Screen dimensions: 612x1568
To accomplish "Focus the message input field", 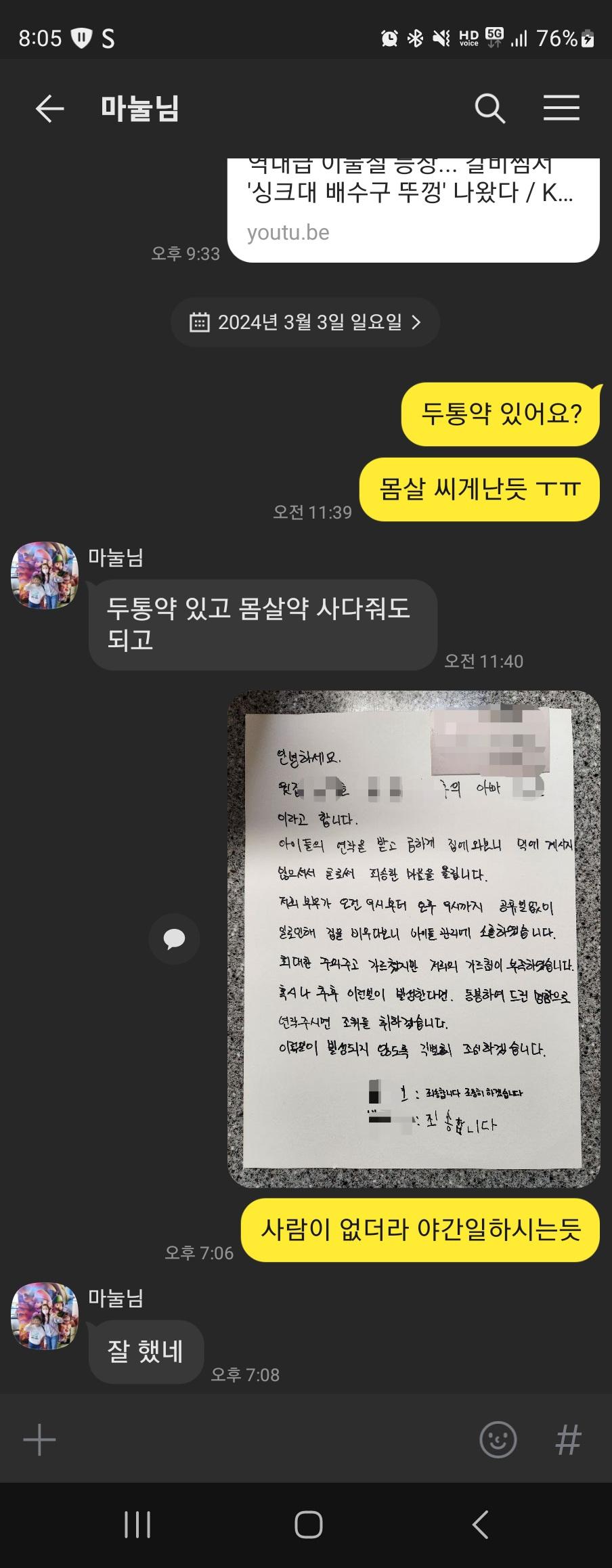I will (x=264, y=1439).
